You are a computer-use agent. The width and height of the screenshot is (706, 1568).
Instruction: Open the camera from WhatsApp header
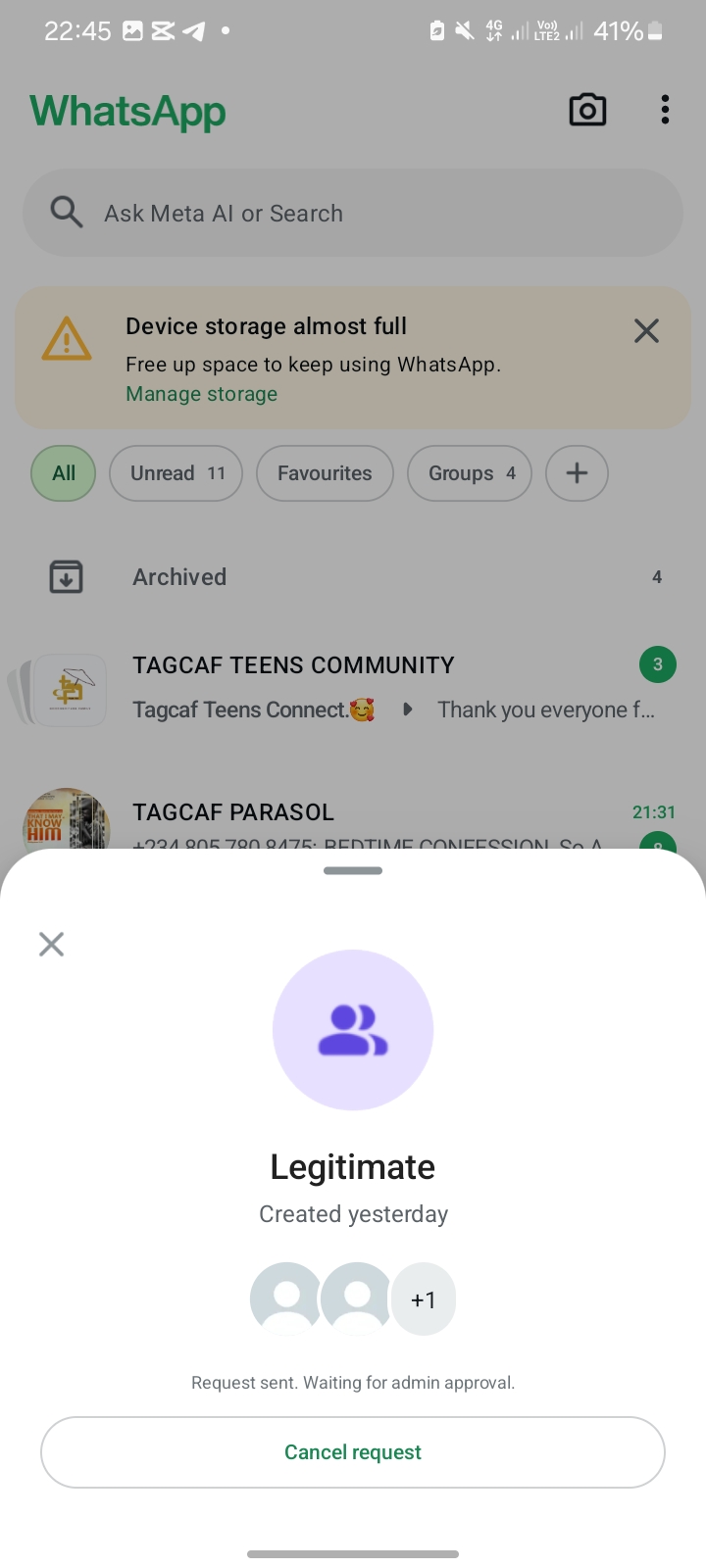pos(587,110)
